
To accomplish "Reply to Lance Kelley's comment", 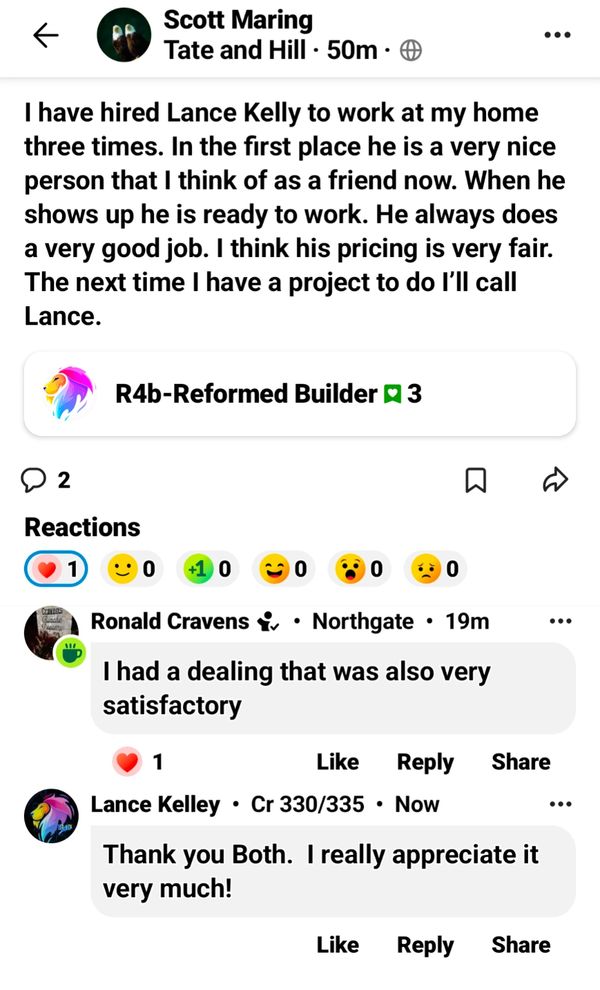I will (425, 945).
